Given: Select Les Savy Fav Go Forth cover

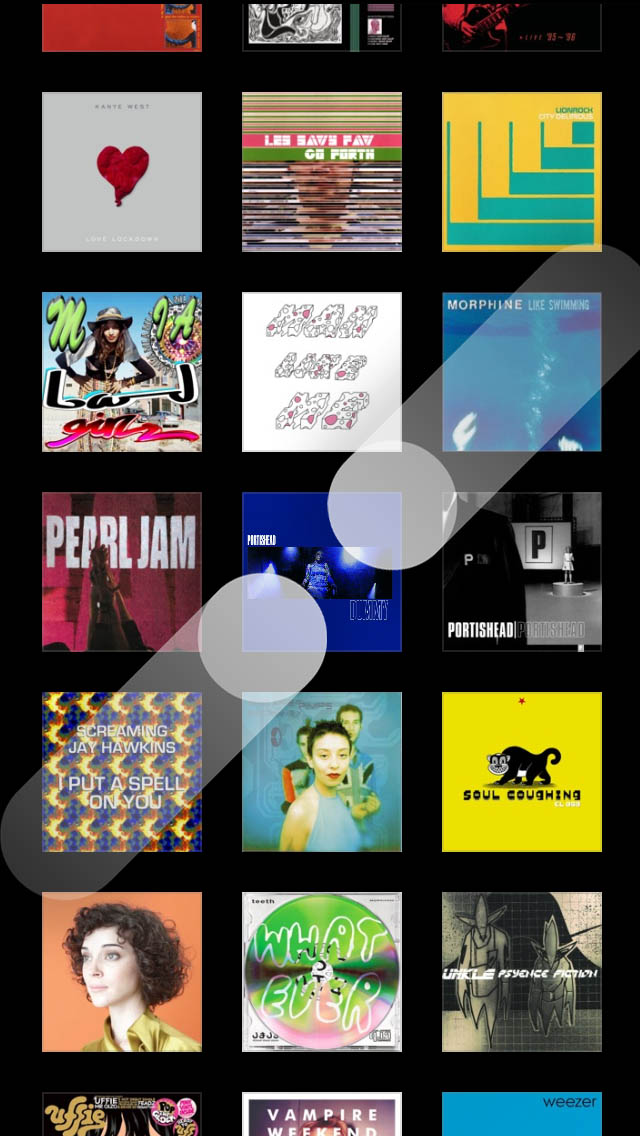Looking at the screenshot, I should click(x=322, y=172).
